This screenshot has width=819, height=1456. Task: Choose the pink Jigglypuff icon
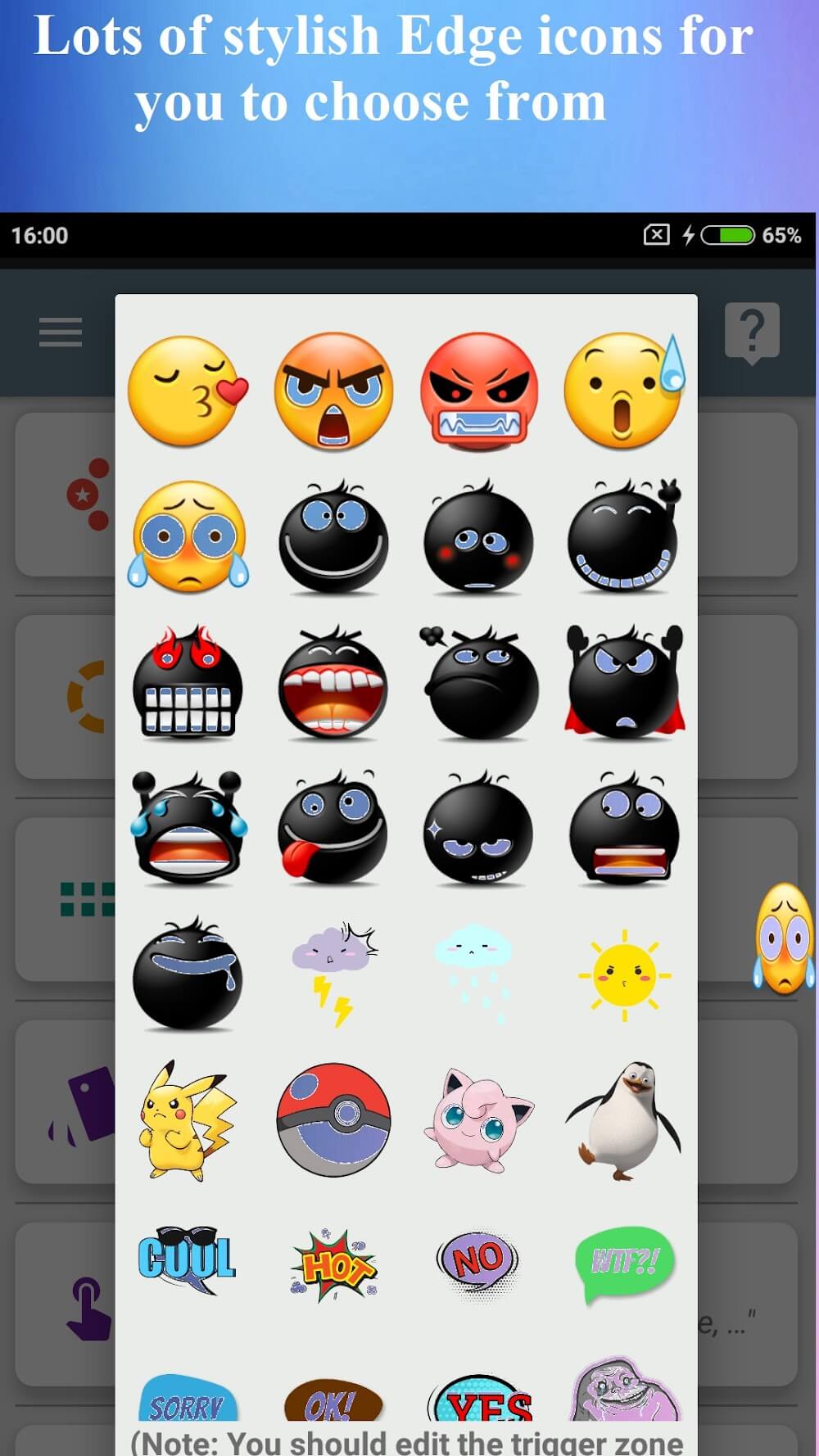tap(477, 1120)
